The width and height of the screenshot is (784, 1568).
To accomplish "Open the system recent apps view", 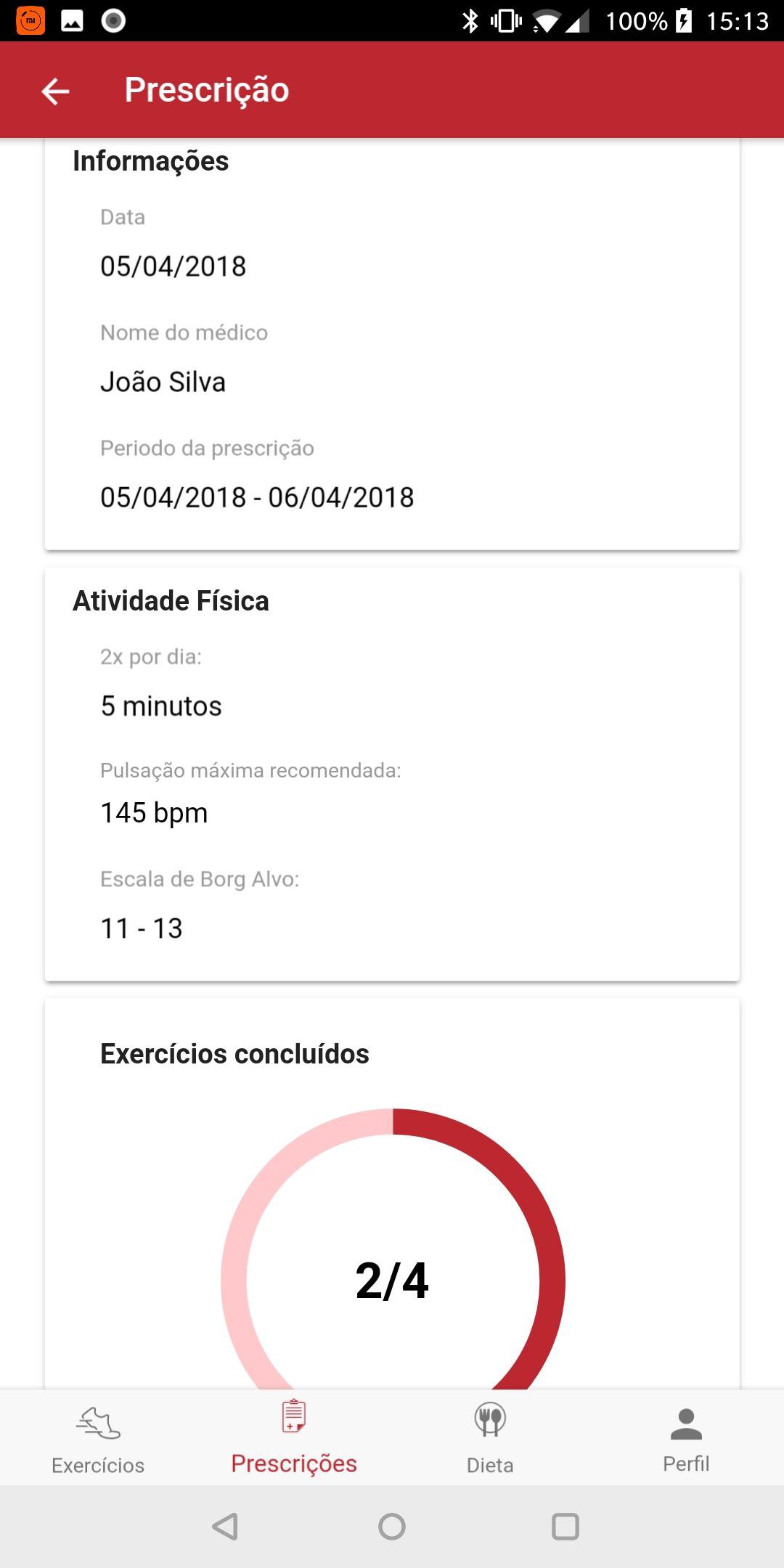I will [x=565, y=1526].
